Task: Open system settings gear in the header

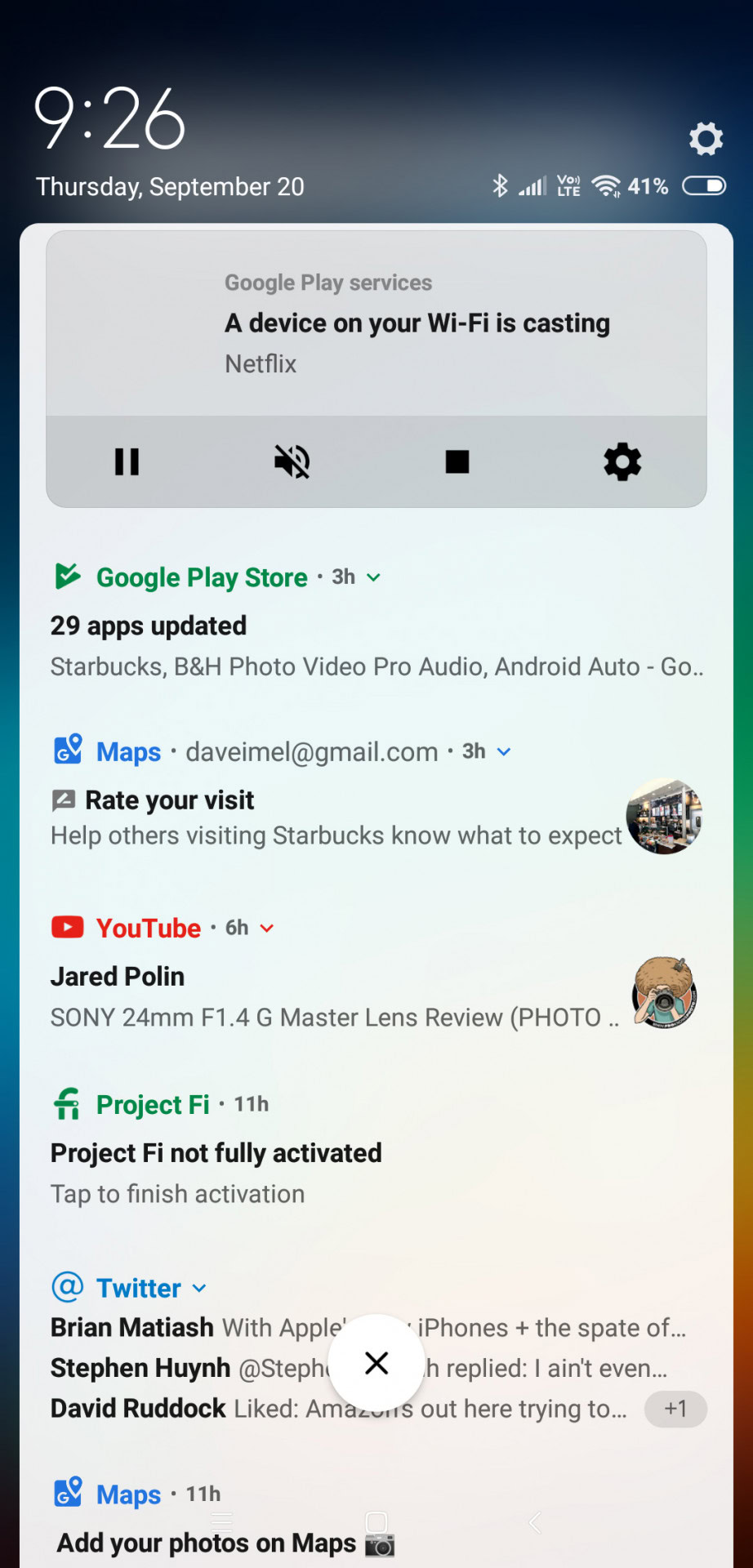Action: pyautogui.click(x=706, y=139)
